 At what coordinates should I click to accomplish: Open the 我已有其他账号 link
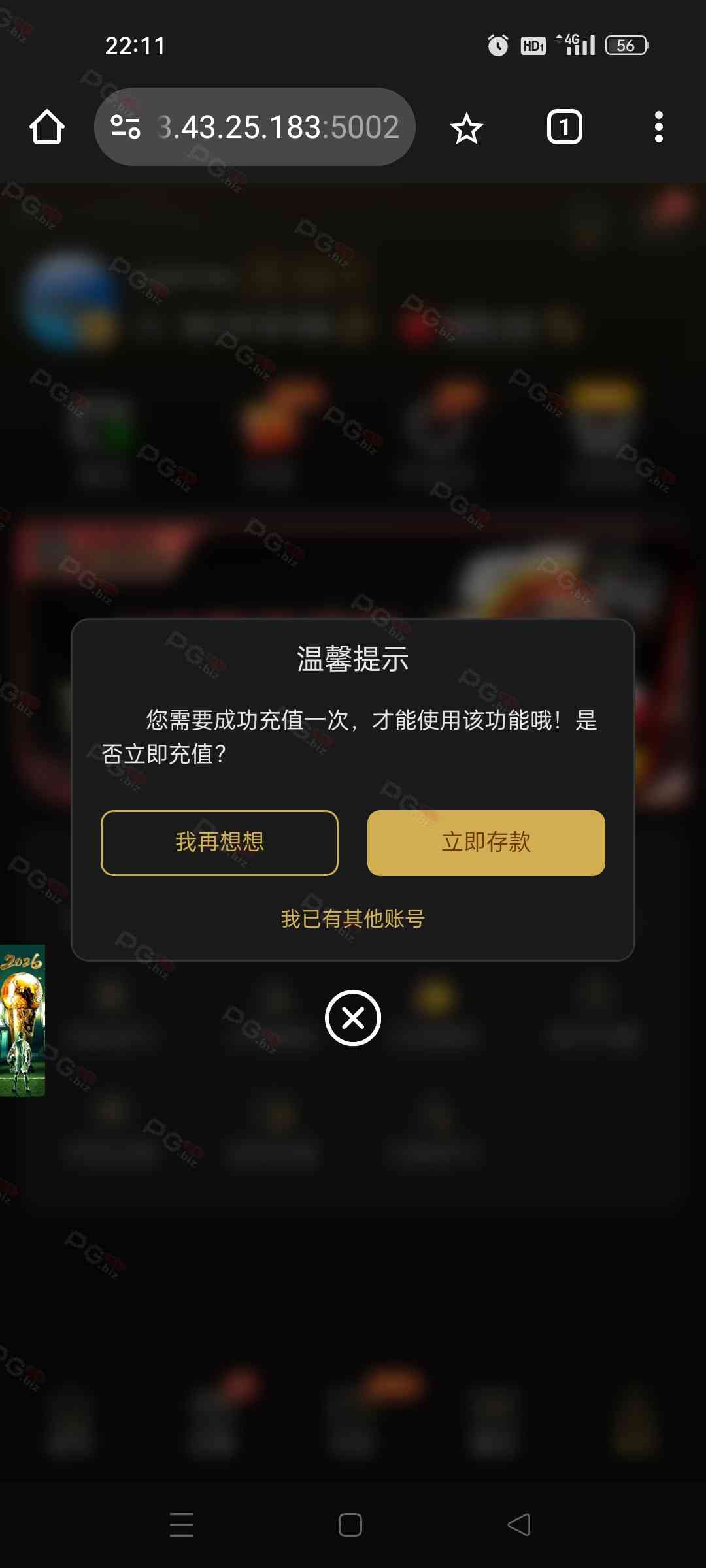tap(353, 919)
